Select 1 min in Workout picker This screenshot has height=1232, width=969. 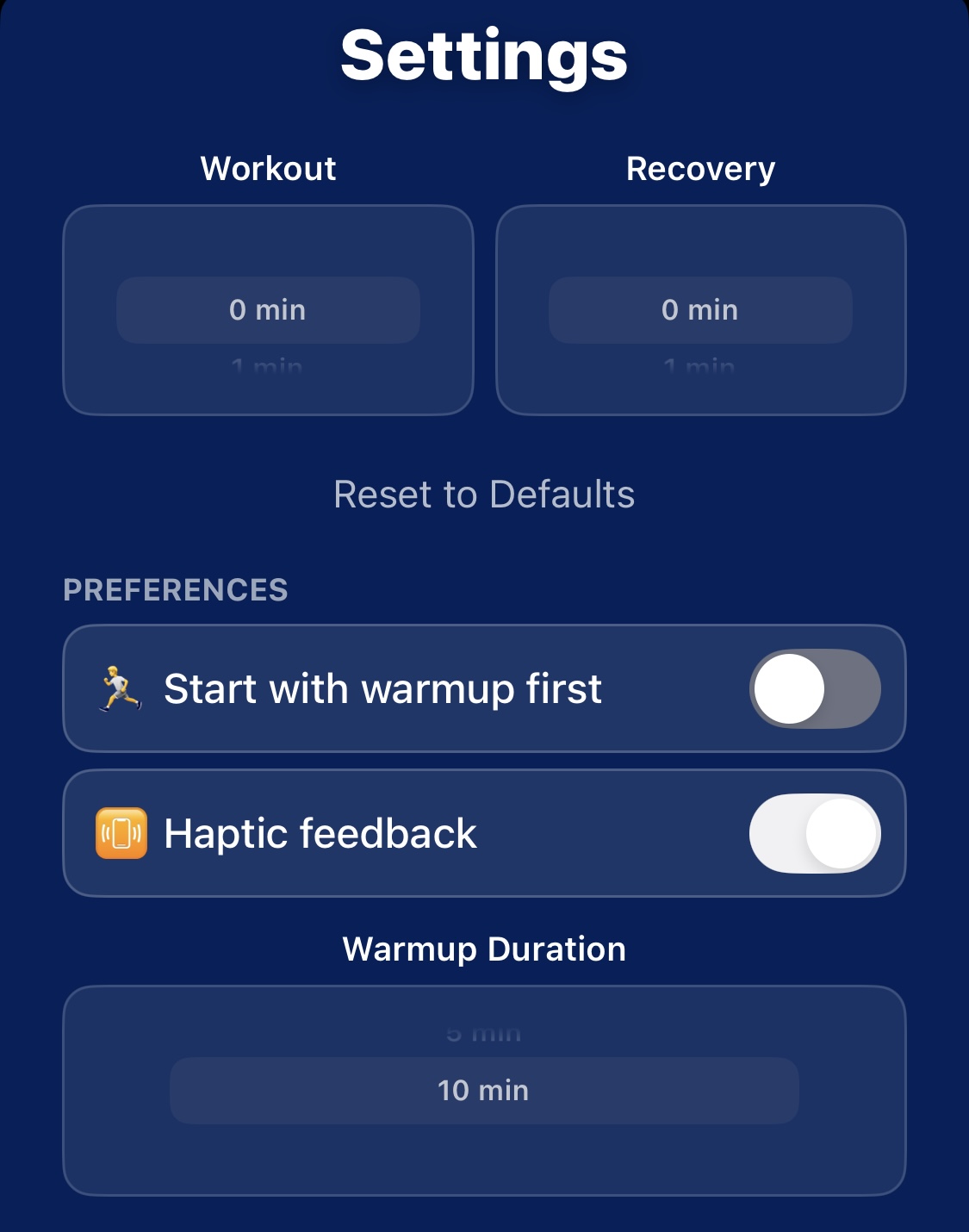coord(268,367)
